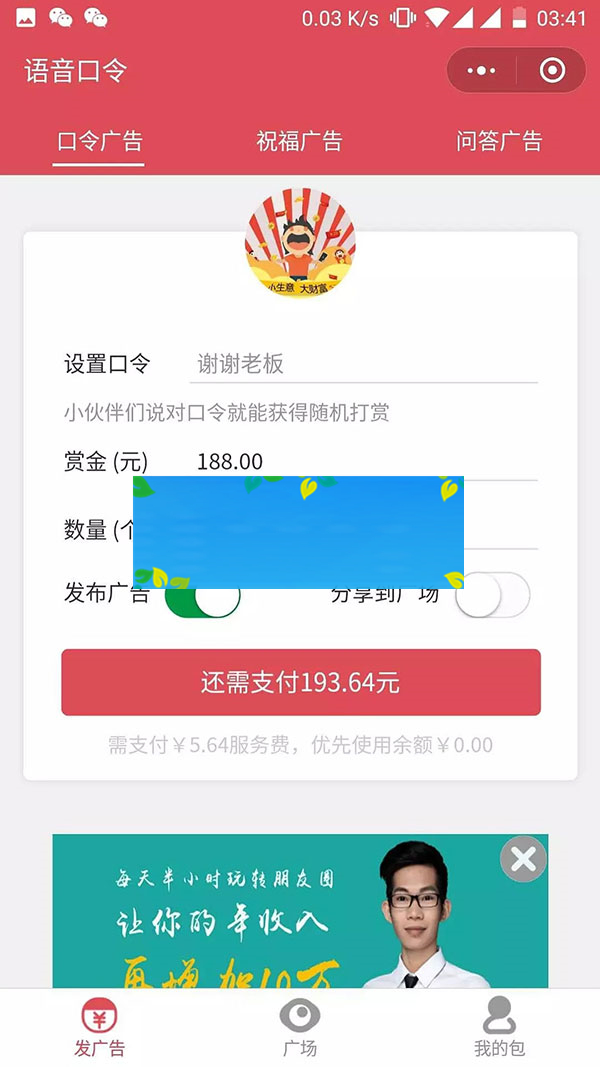Enable the 分享到广场 switch
Image resolution: width=600 pixels, height=1067 pixels.
(x=492, y=595)
